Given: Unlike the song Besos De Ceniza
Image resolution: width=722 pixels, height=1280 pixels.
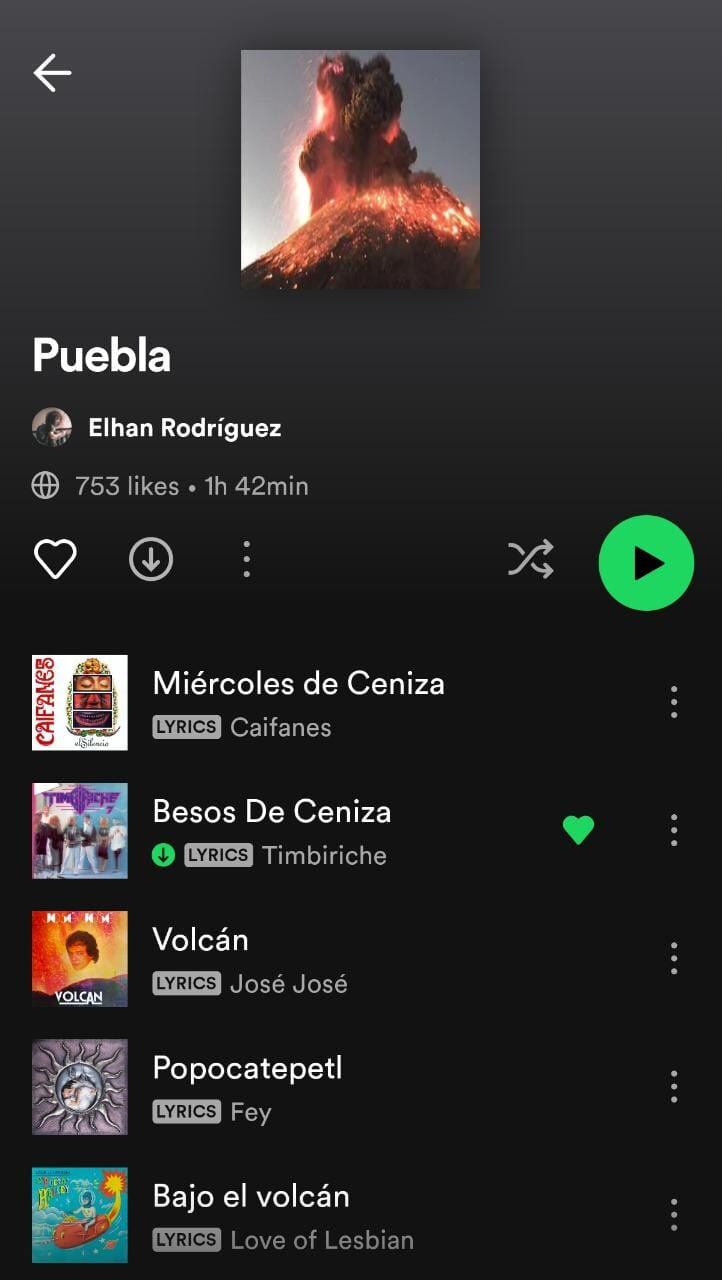Looking at the screenshot, I should (x=578, y=830).
